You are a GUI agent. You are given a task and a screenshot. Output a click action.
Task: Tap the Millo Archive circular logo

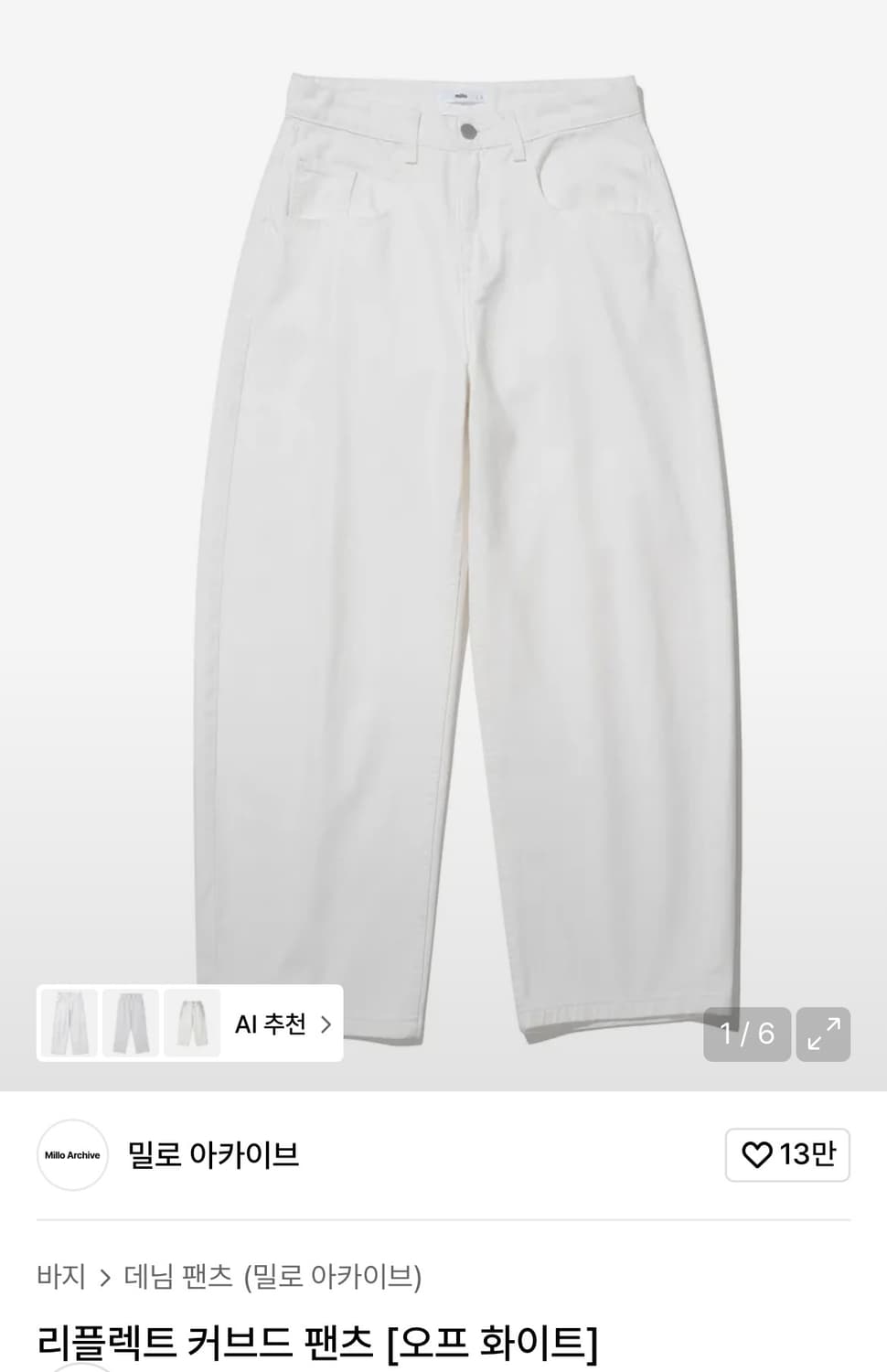tap(72, 1155)
